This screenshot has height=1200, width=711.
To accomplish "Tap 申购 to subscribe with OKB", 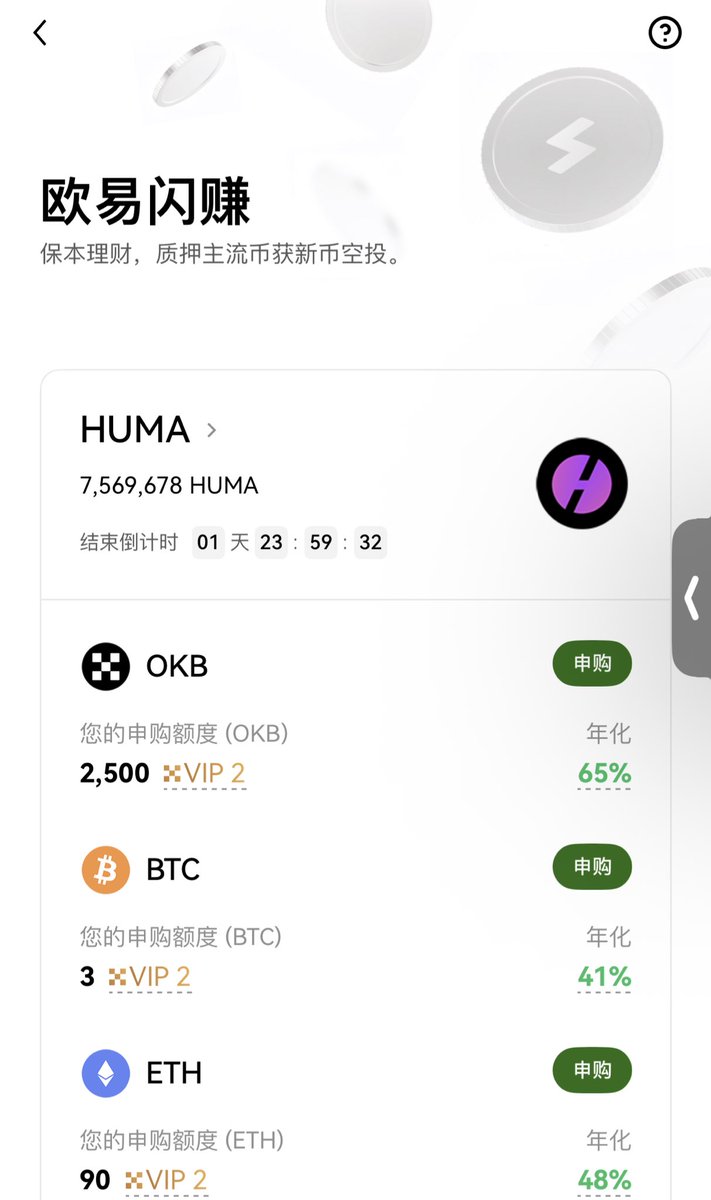I will (592, 664).
